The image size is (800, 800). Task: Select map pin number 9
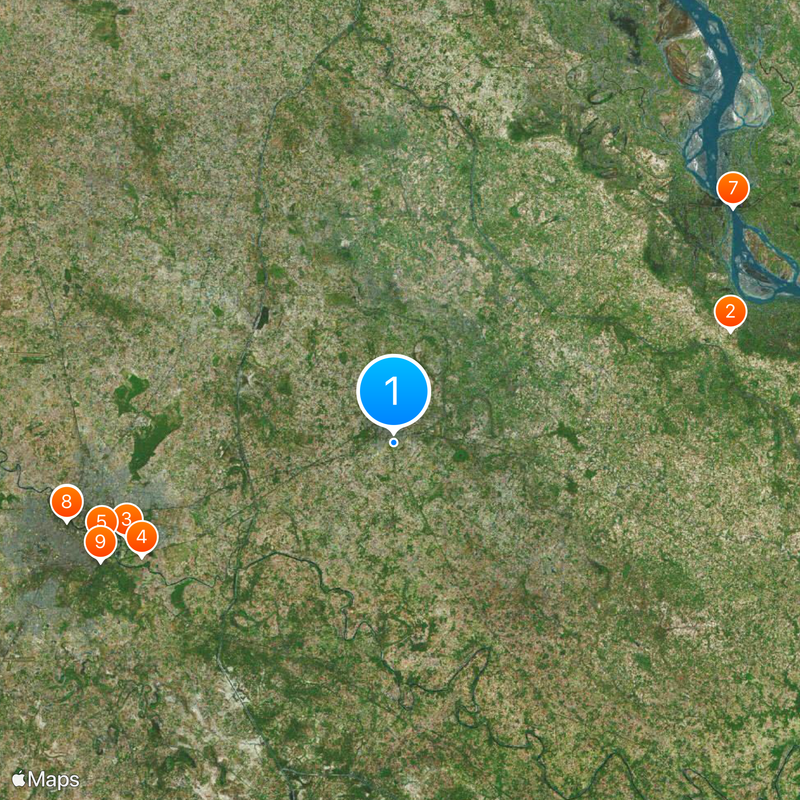(100, 543)
